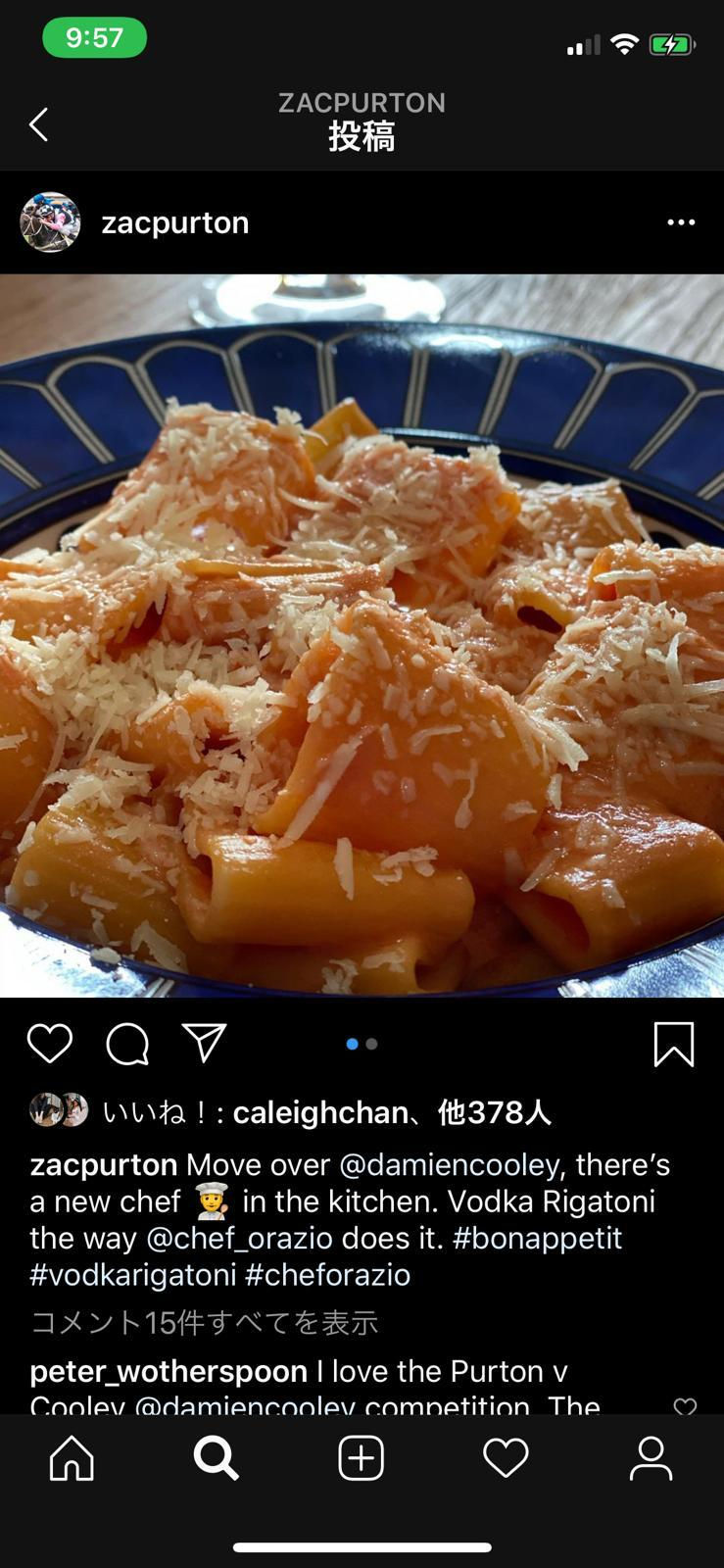Go back using the top-left arrow
The image size is (724, 1568).
(38, 124)
